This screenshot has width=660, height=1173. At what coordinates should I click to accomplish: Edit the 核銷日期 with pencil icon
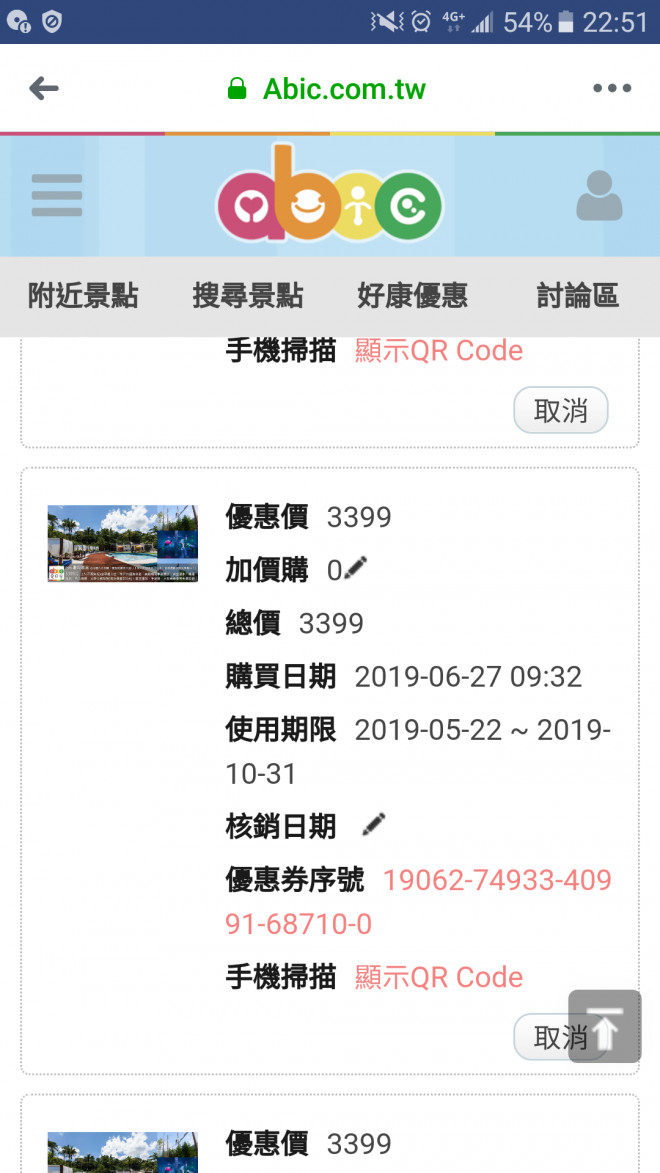374,825
